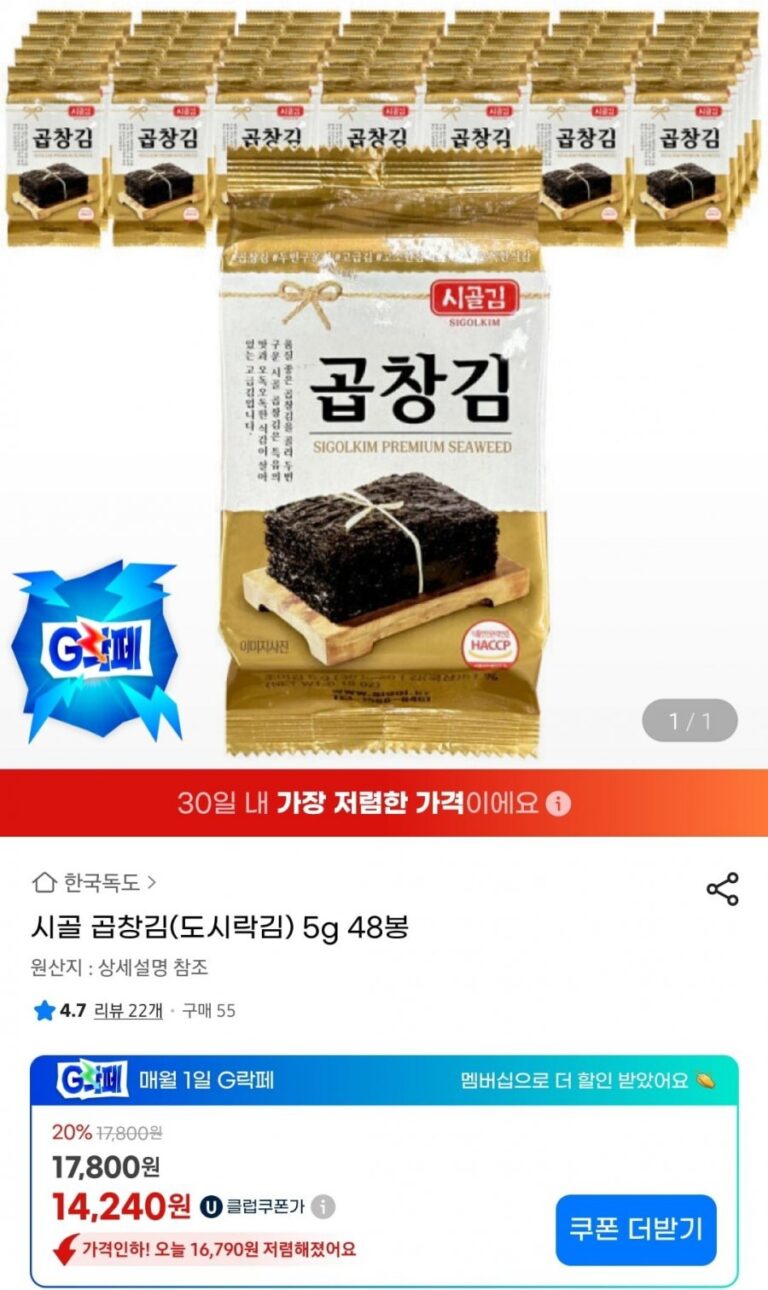
Task: Open info icon next to 클럽쿠폰가
Action: point(323,1207)
